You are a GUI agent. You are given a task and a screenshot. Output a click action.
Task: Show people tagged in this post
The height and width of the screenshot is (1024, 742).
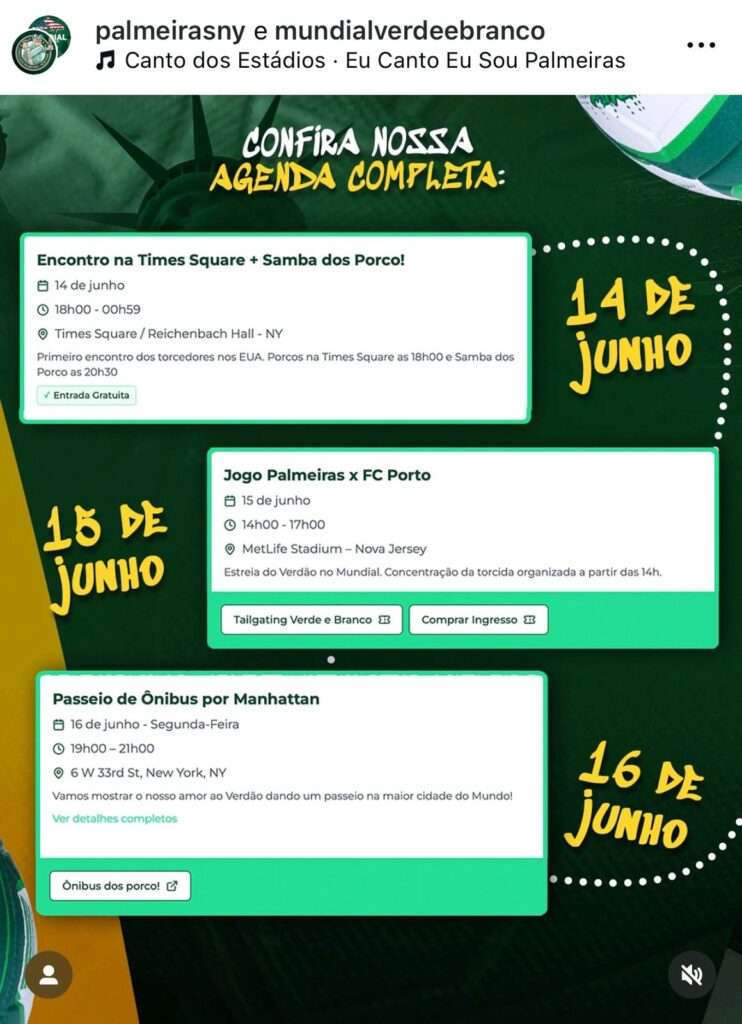point(49,974)
